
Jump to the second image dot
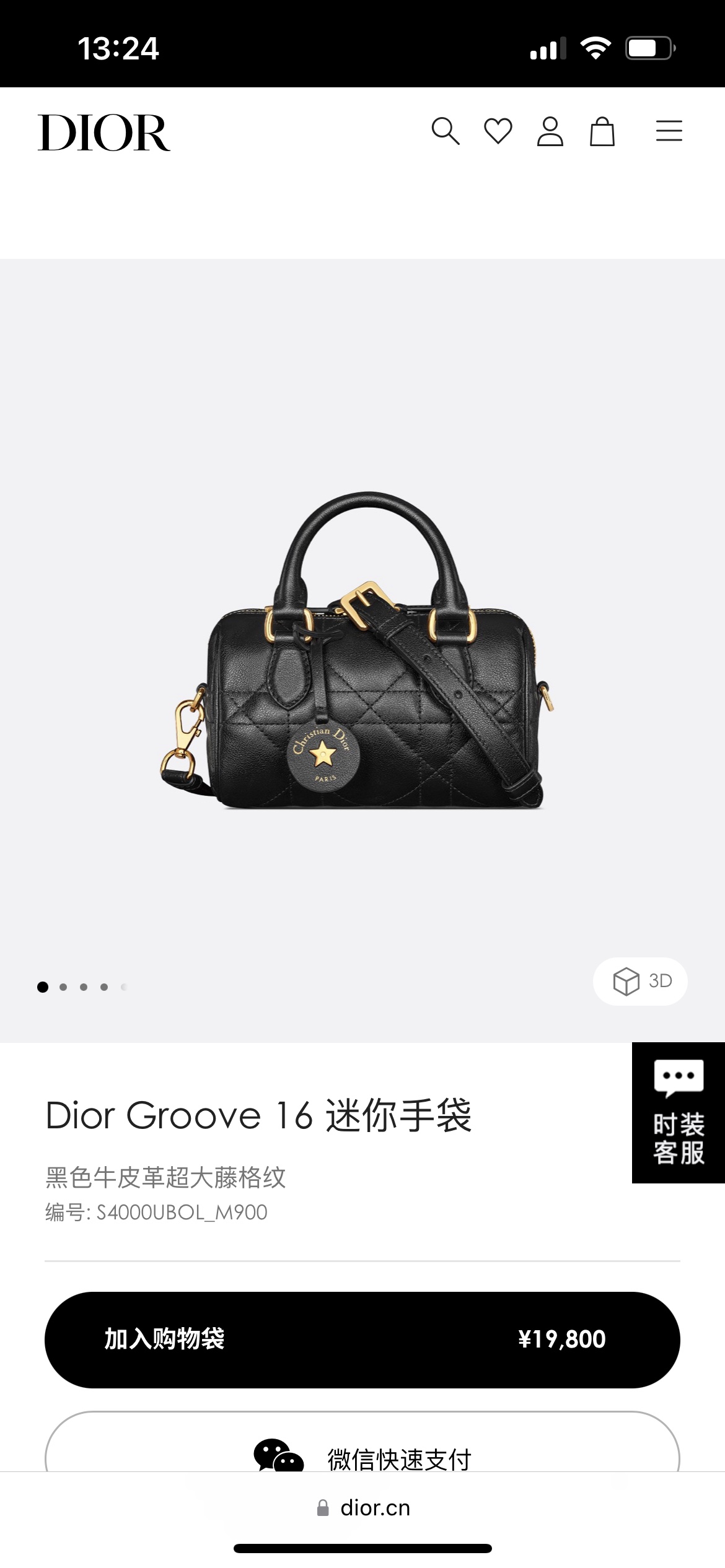[63, 987]
